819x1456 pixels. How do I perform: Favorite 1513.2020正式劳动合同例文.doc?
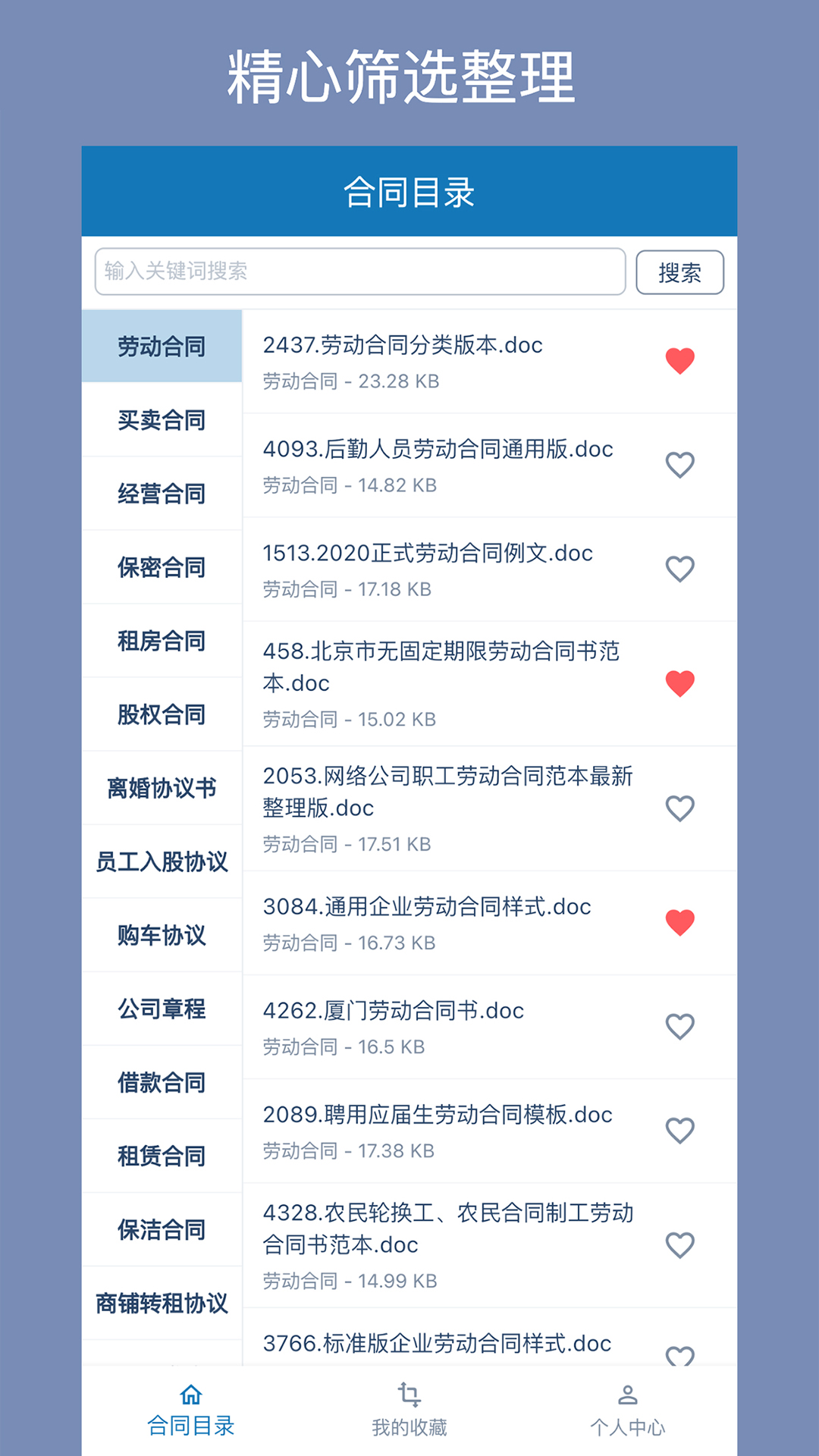point(680,569)
